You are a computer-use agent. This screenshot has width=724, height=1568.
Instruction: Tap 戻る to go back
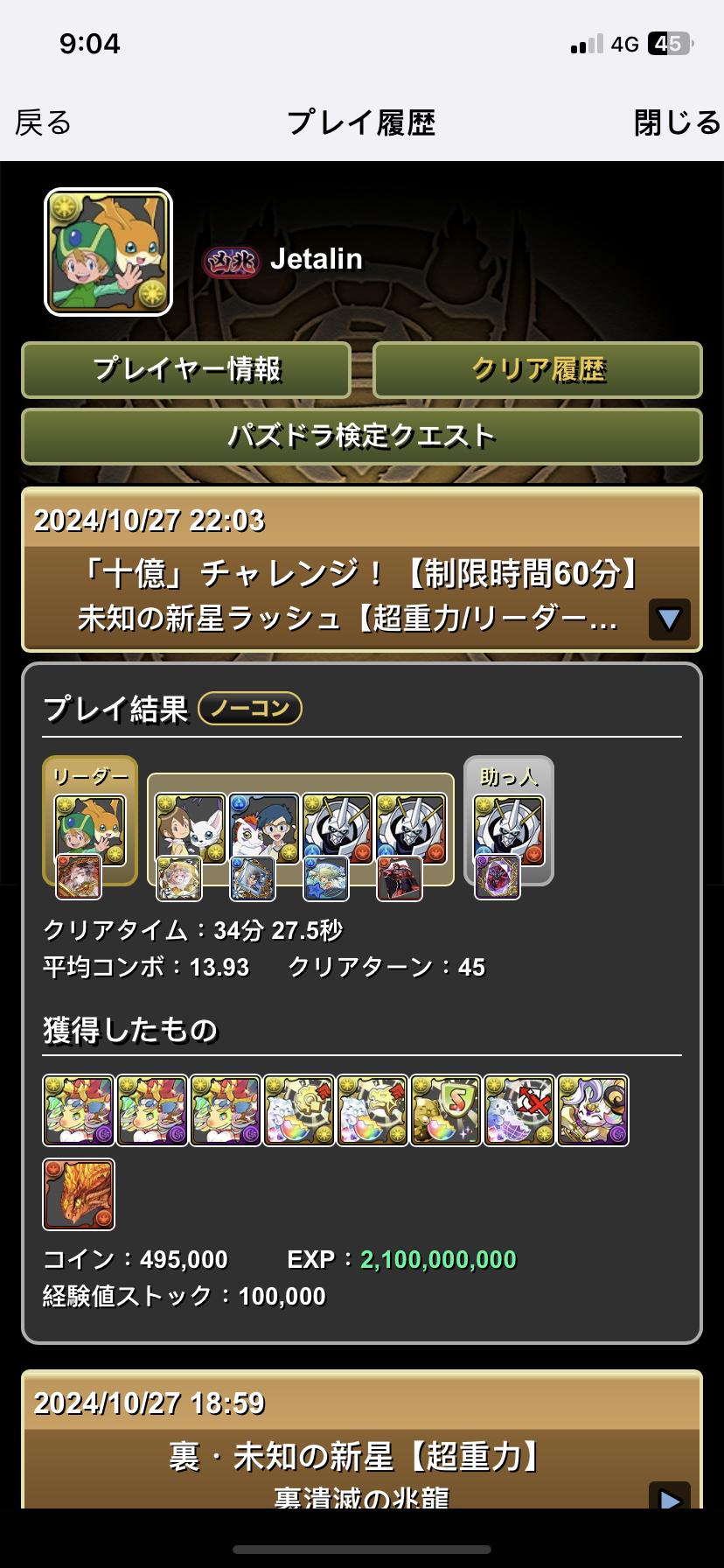pos(44,122)
